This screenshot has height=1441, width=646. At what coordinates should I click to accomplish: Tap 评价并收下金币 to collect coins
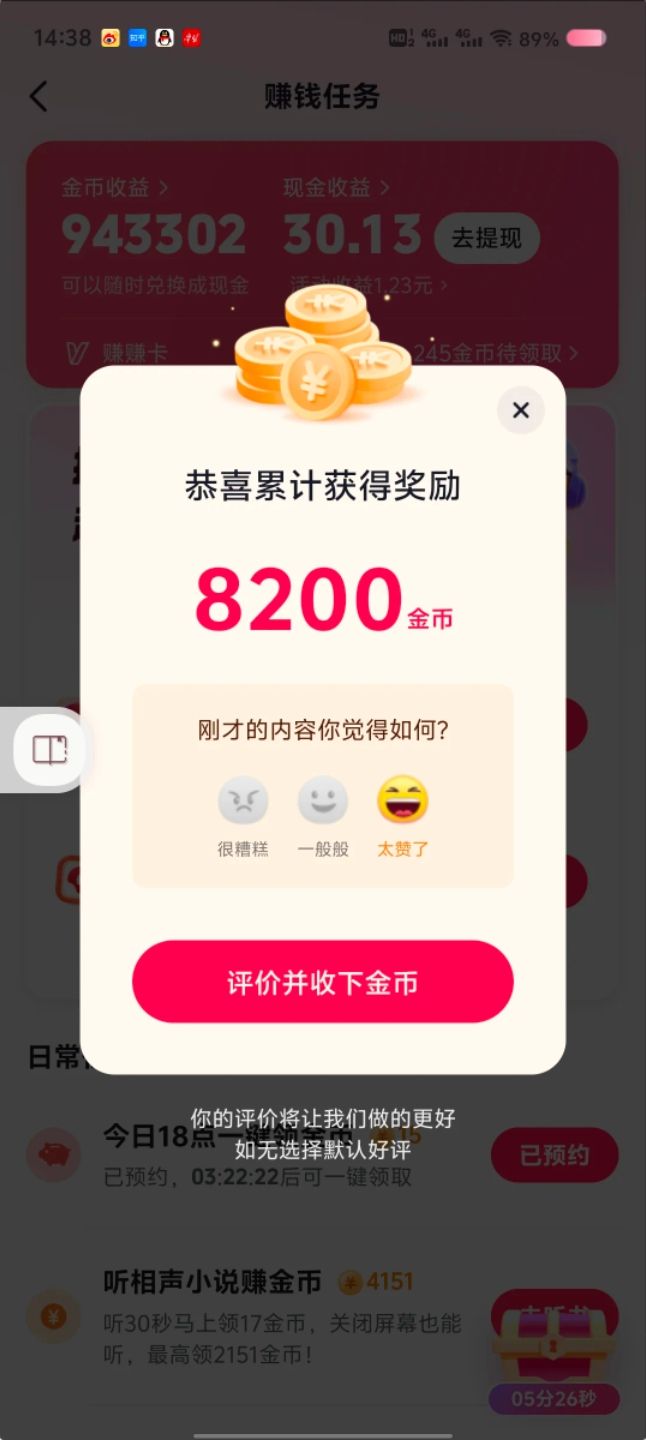point(322,982)
